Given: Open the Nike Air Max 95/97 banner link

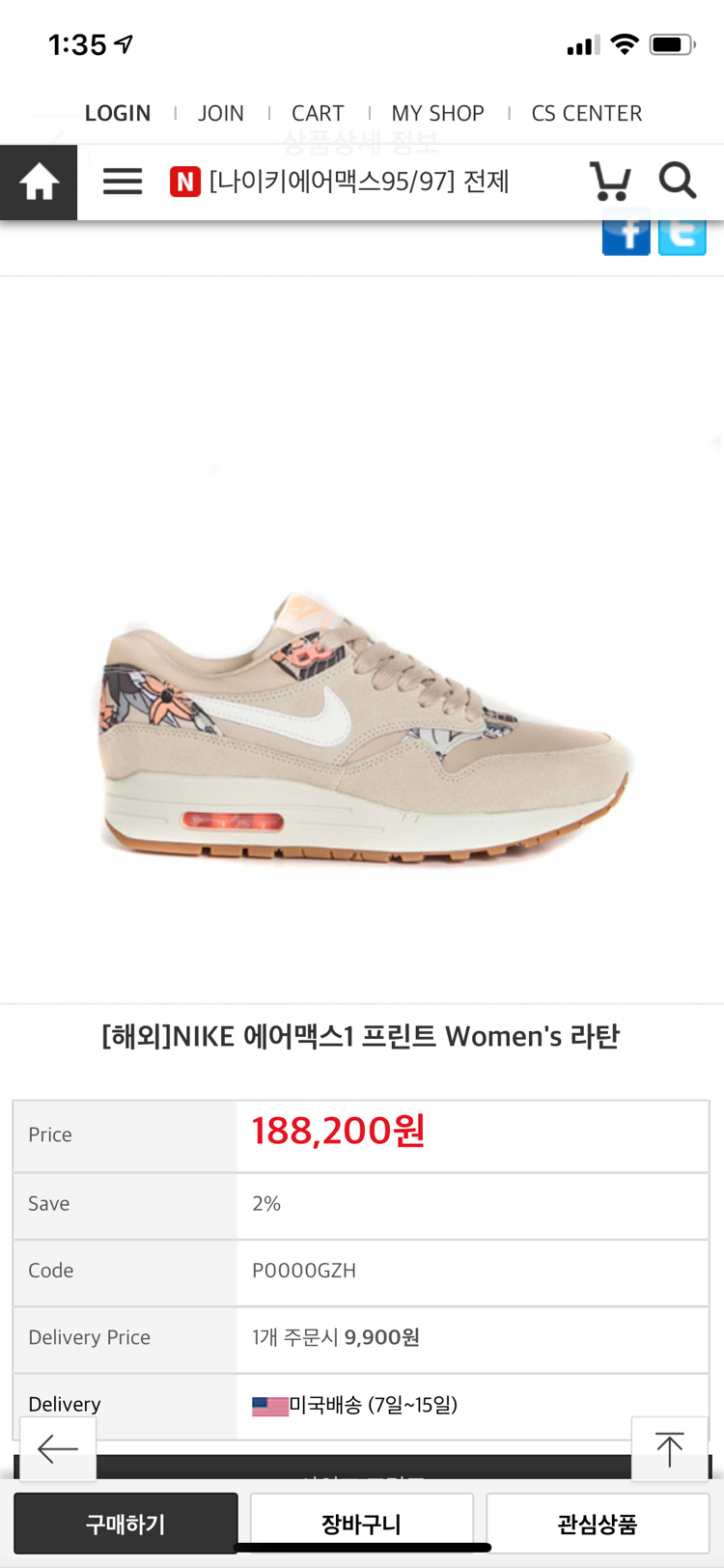Looking at the screenshot, I should (x=340, y=182).
